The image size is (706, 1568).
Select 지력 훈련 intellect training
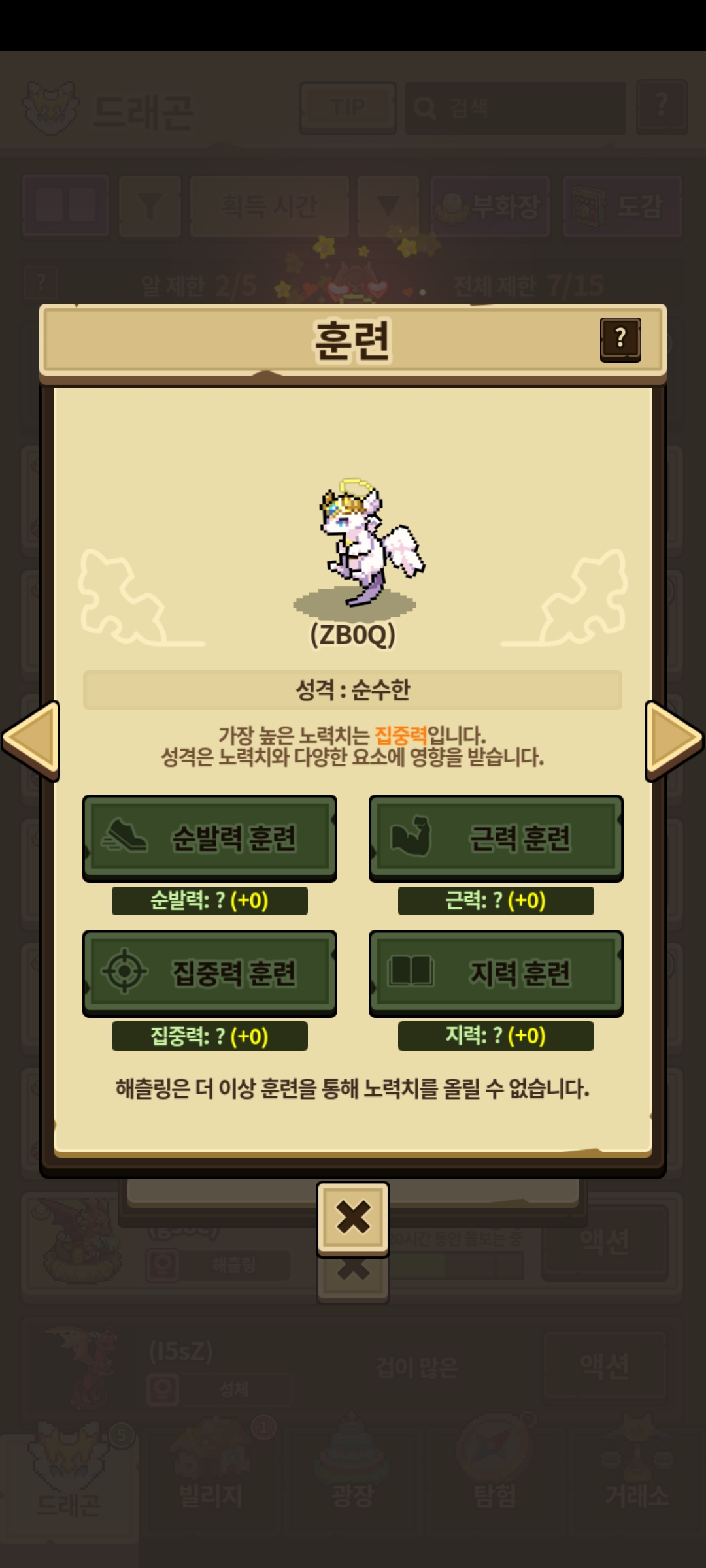[x=496, y=973]
